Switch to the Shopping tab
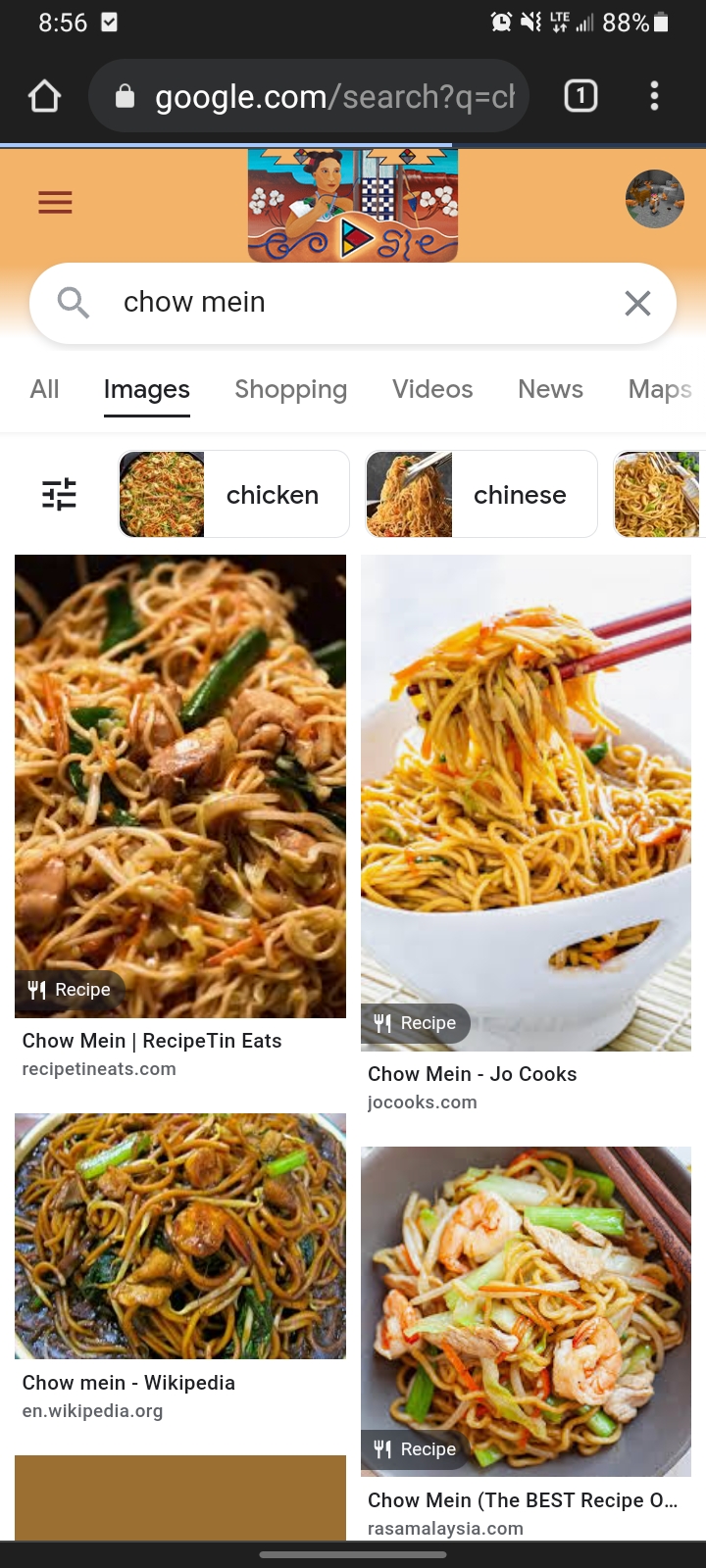This screenshot has height=1568, width=706. [x=290, y=390]
